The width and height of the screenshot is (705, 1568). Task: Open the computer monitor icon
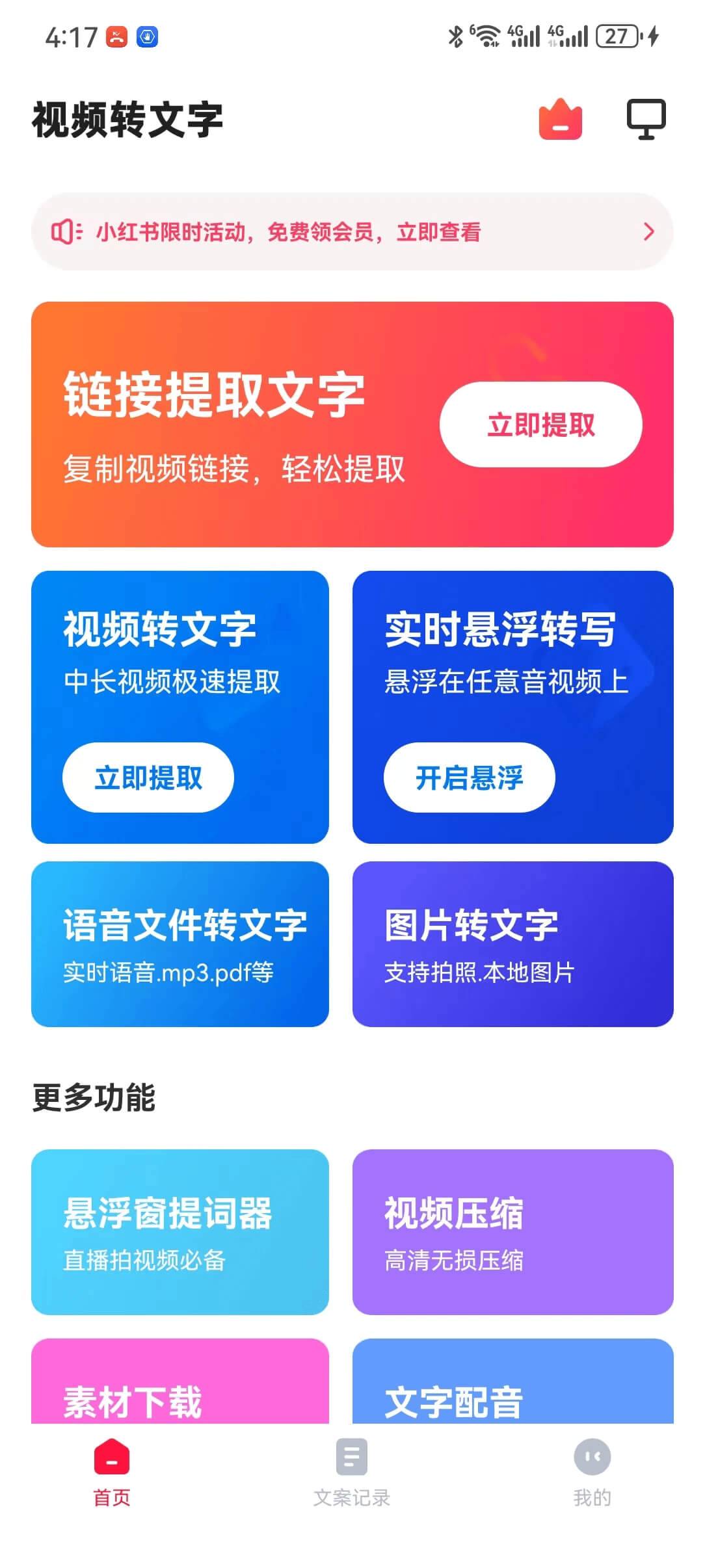(645, 120)
